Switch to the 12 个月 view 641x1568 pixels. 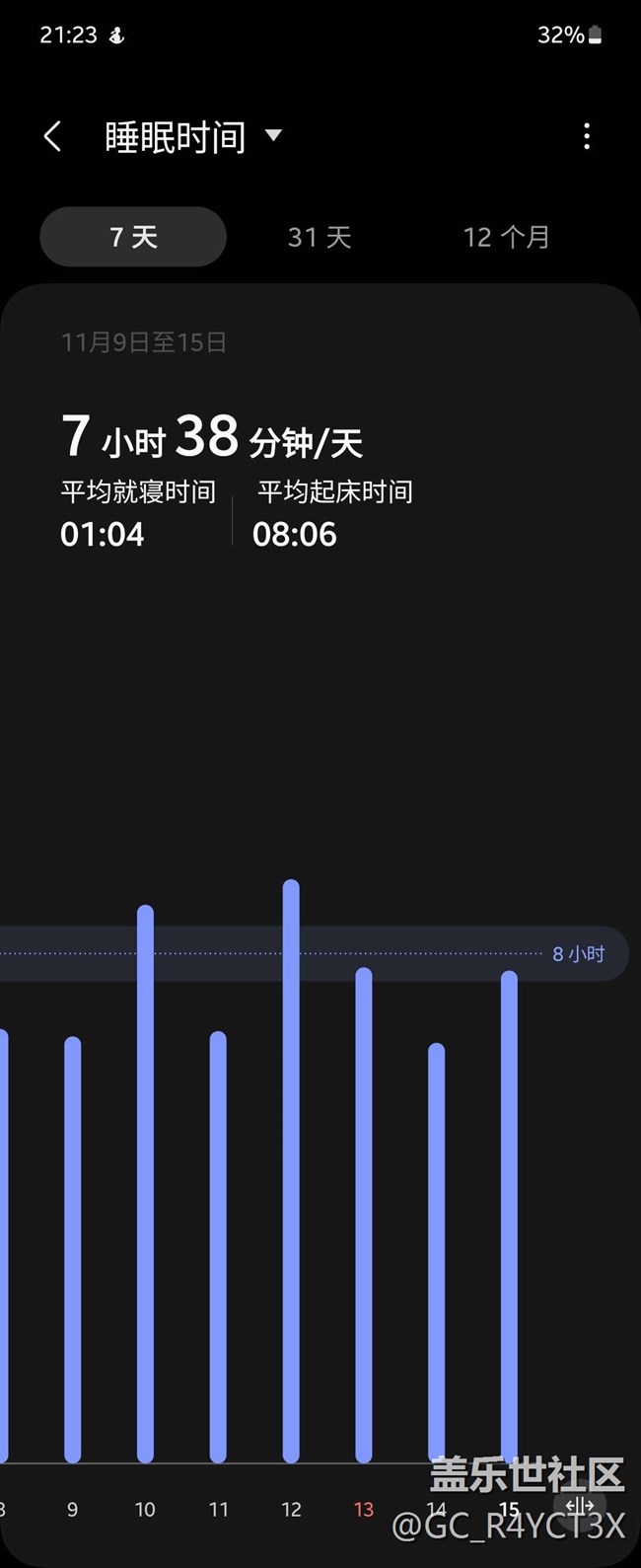point(506,237)
